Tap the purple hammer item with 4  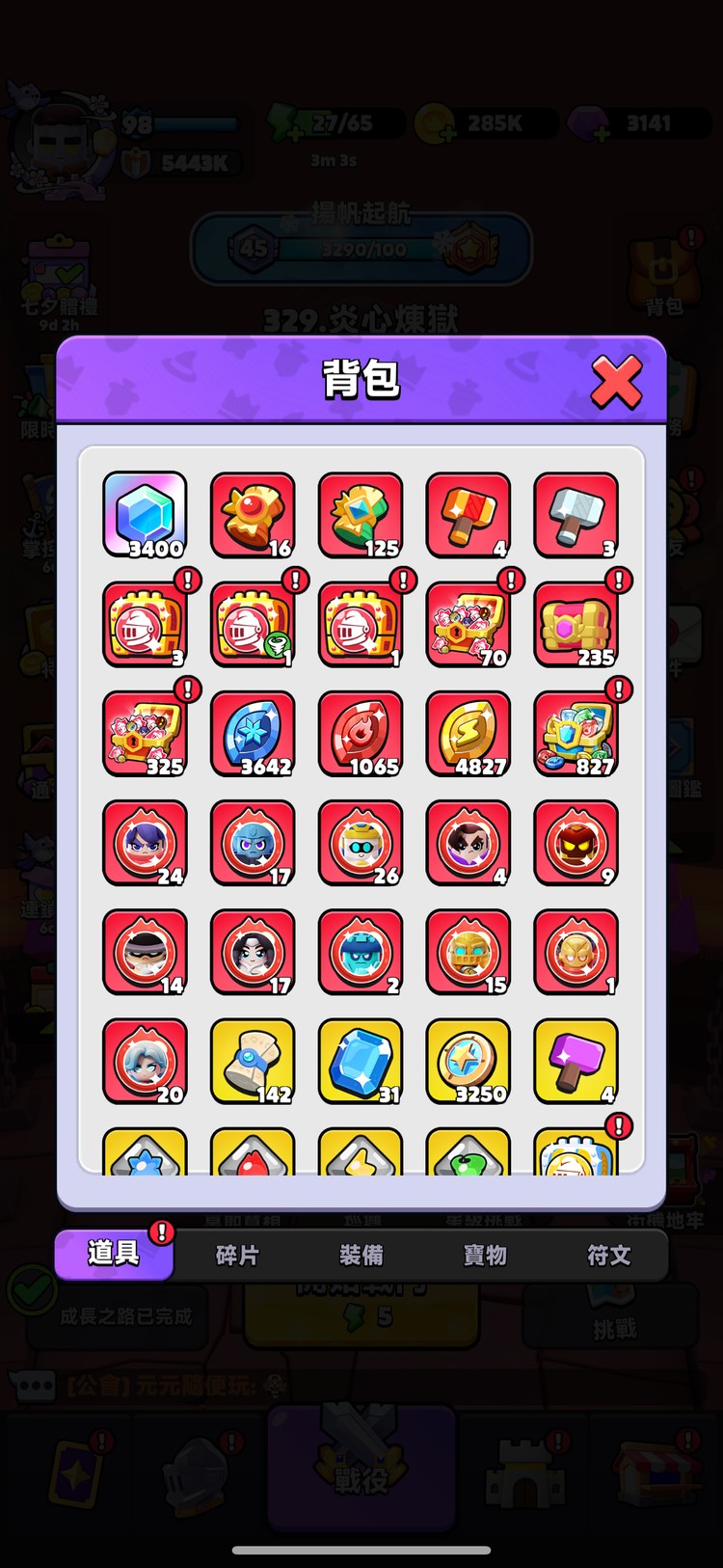pyautogui.click(x=576, y=1061)
